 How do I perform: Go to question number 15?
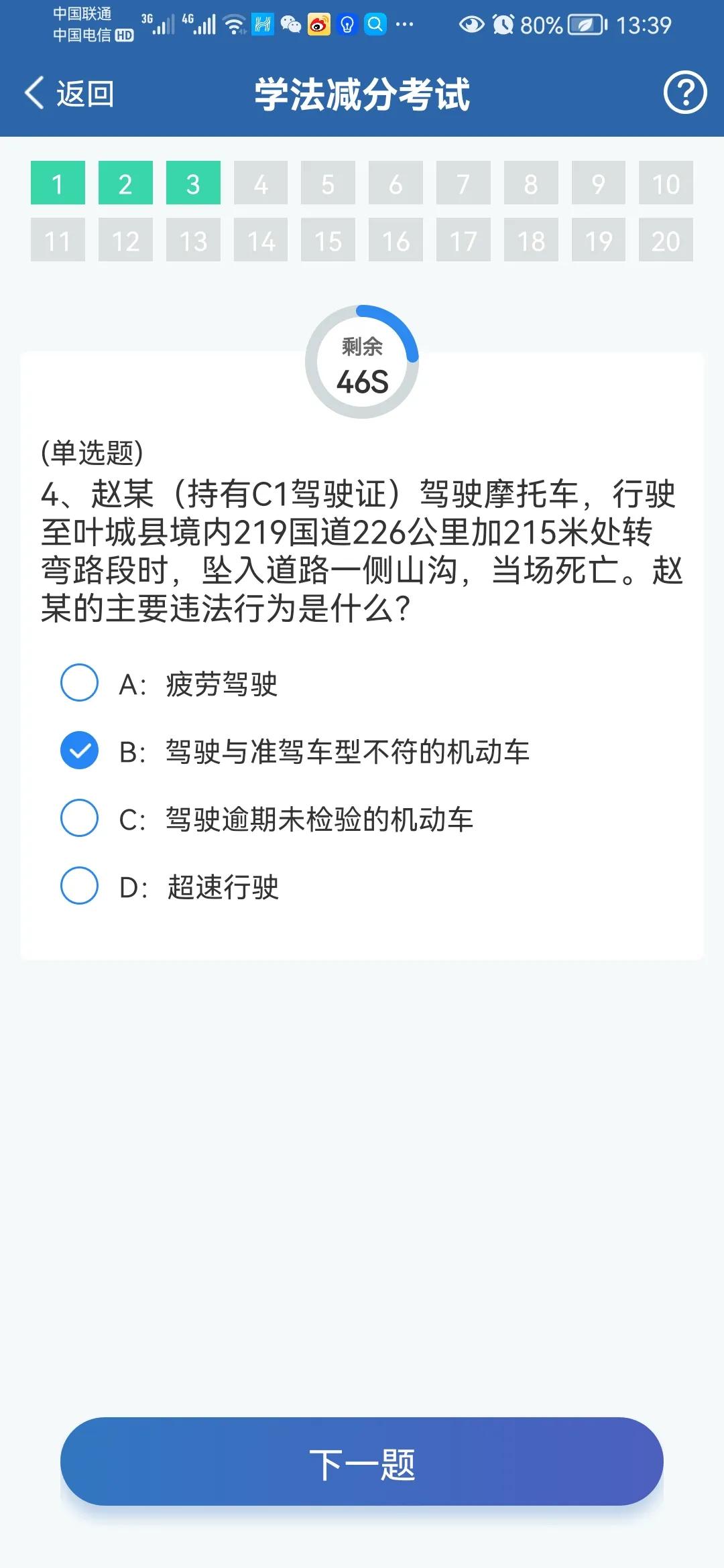coord(328,240)
